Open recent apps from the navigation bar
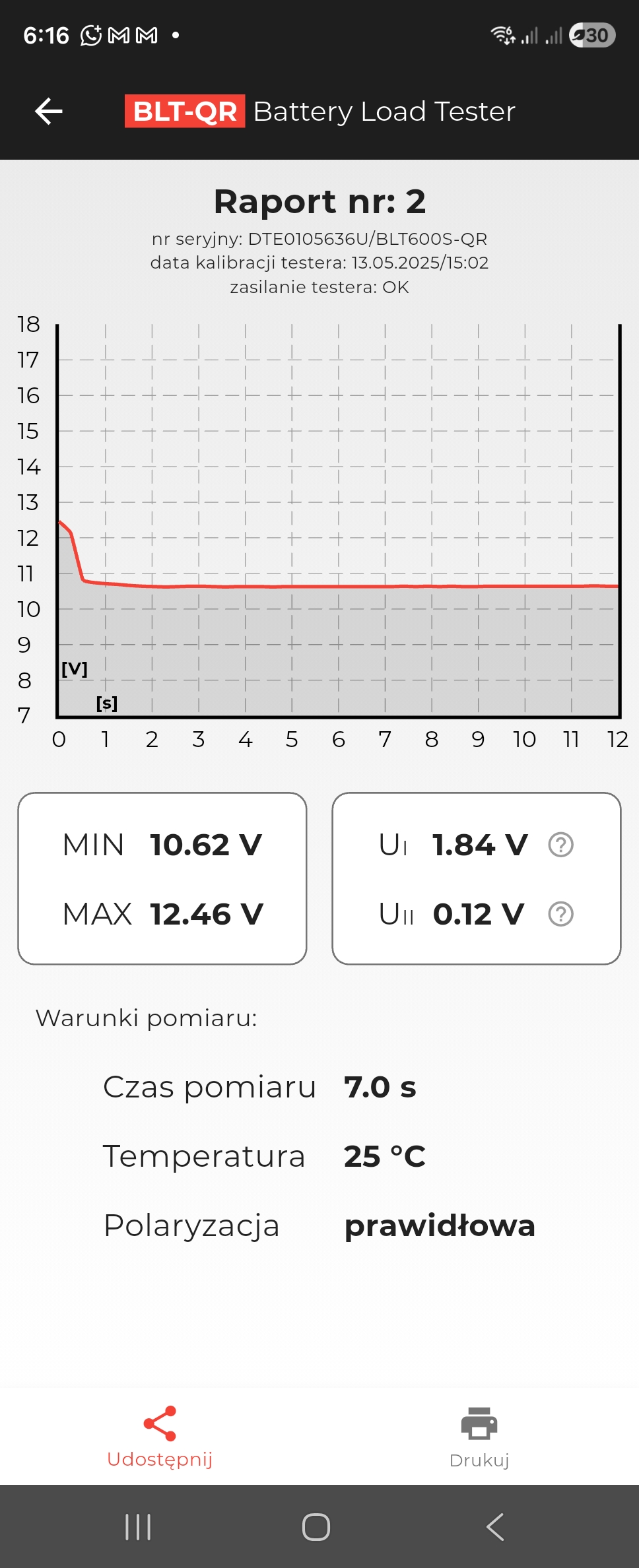This screenshot has height=1568, width=639. (138, 1526)
